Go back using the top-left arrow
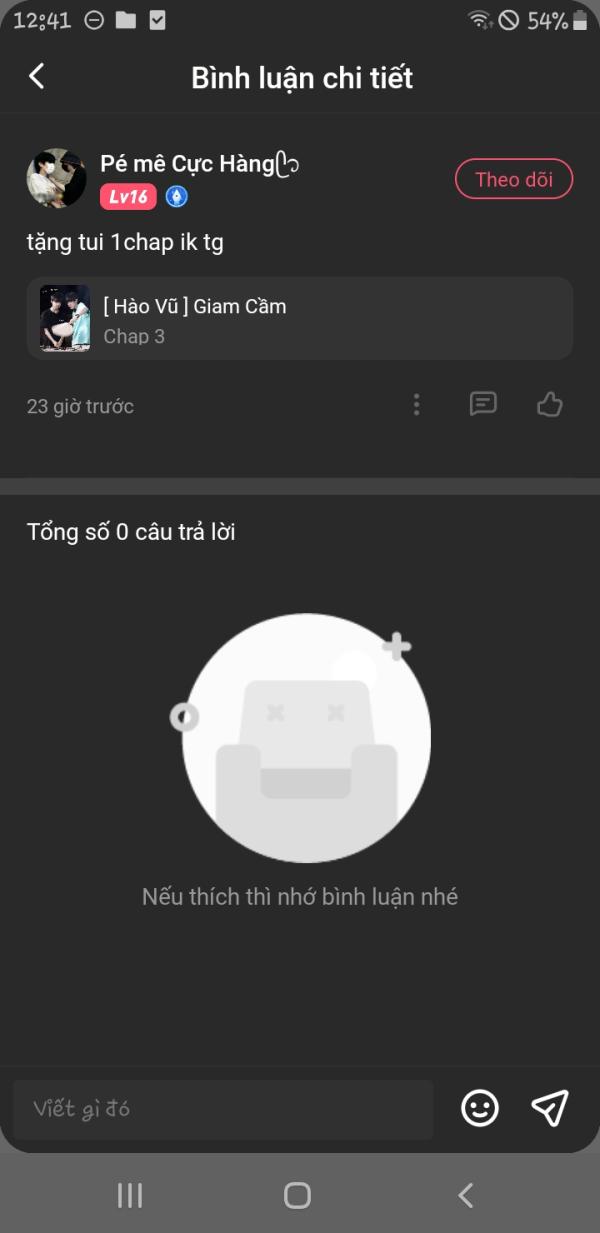 coord(37,77)
